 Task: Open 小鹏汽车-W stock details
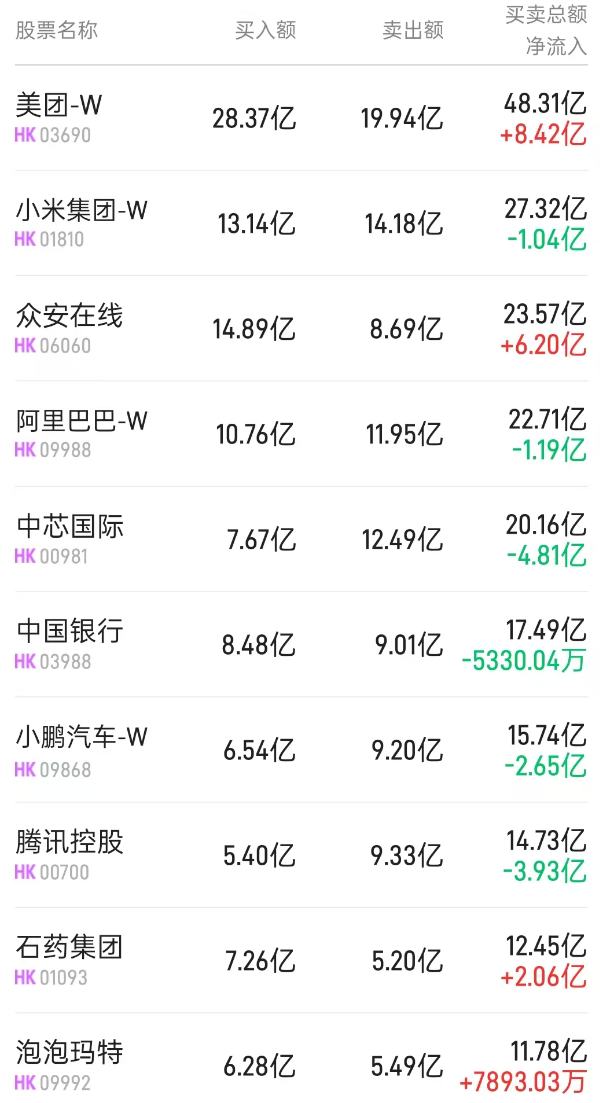click(300, 750)
